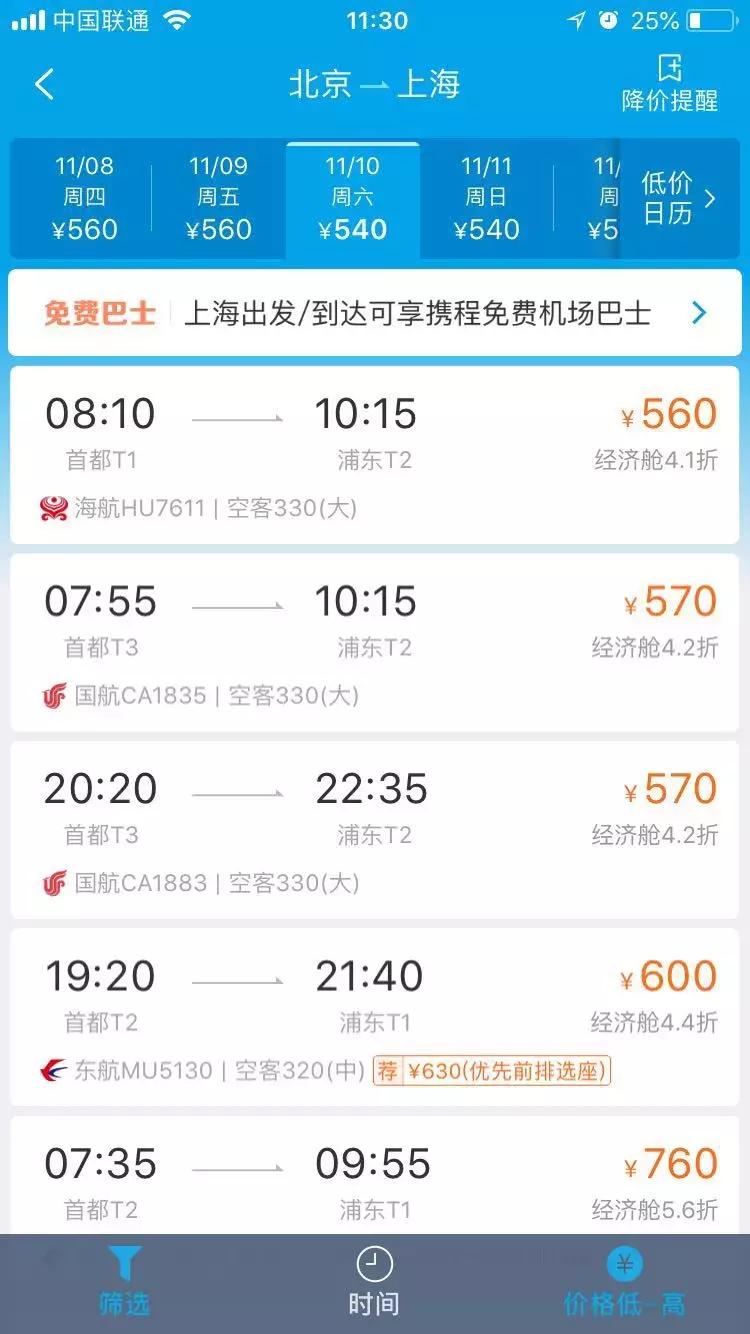Select the 11/09 周五 date tab
Viewport: 750px width, 1334px height.
click(x=219, y=198)
